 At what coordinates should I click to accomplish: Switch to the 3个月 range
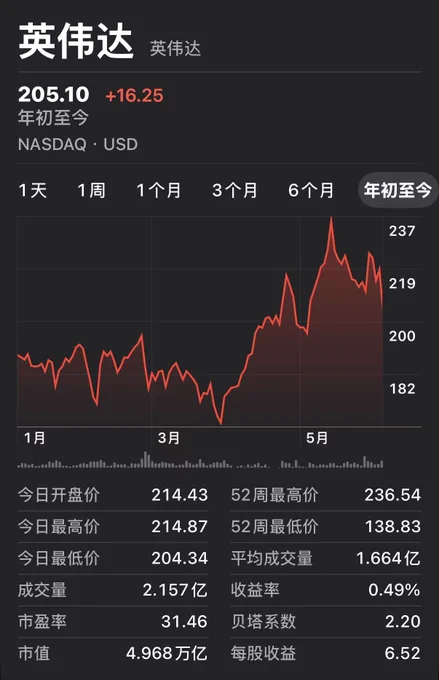[x=235, y=190]
